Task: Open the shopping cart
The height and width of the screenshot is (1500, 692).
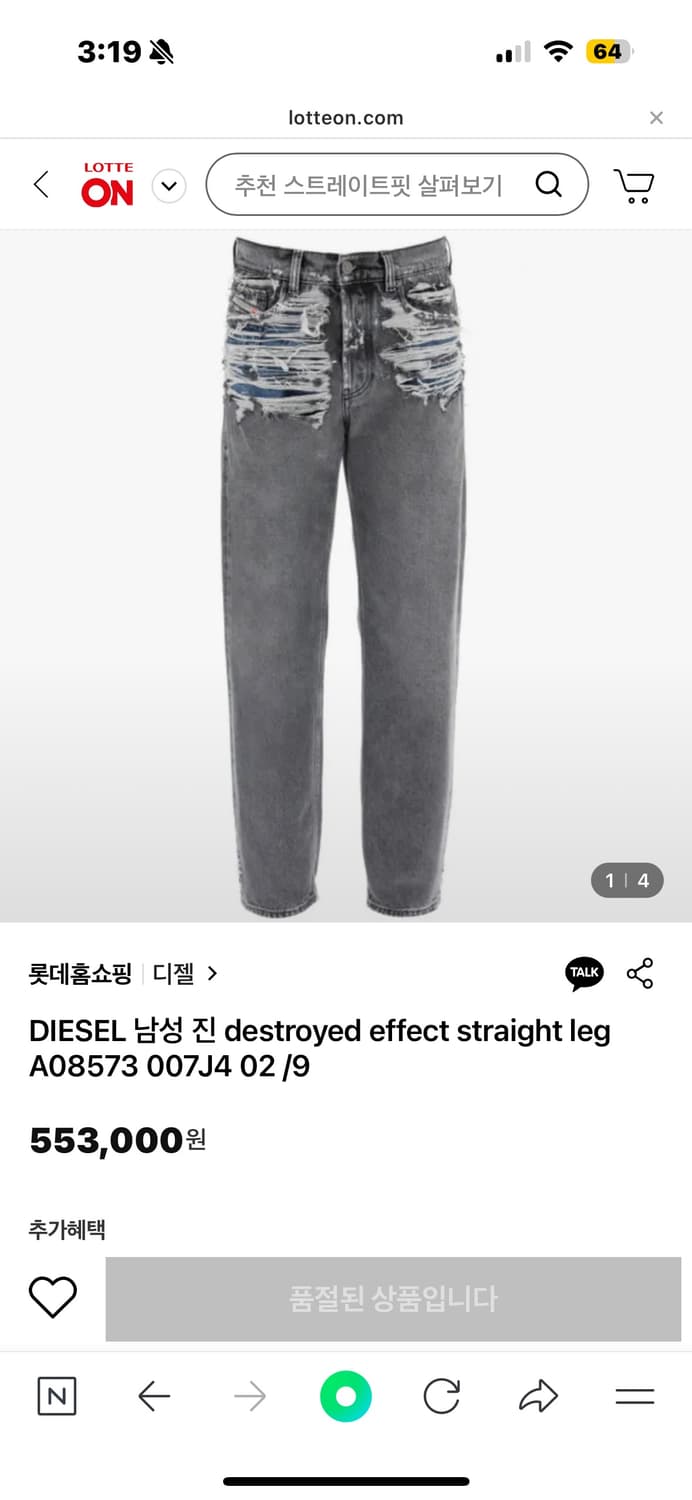Action: pos(634,185)
